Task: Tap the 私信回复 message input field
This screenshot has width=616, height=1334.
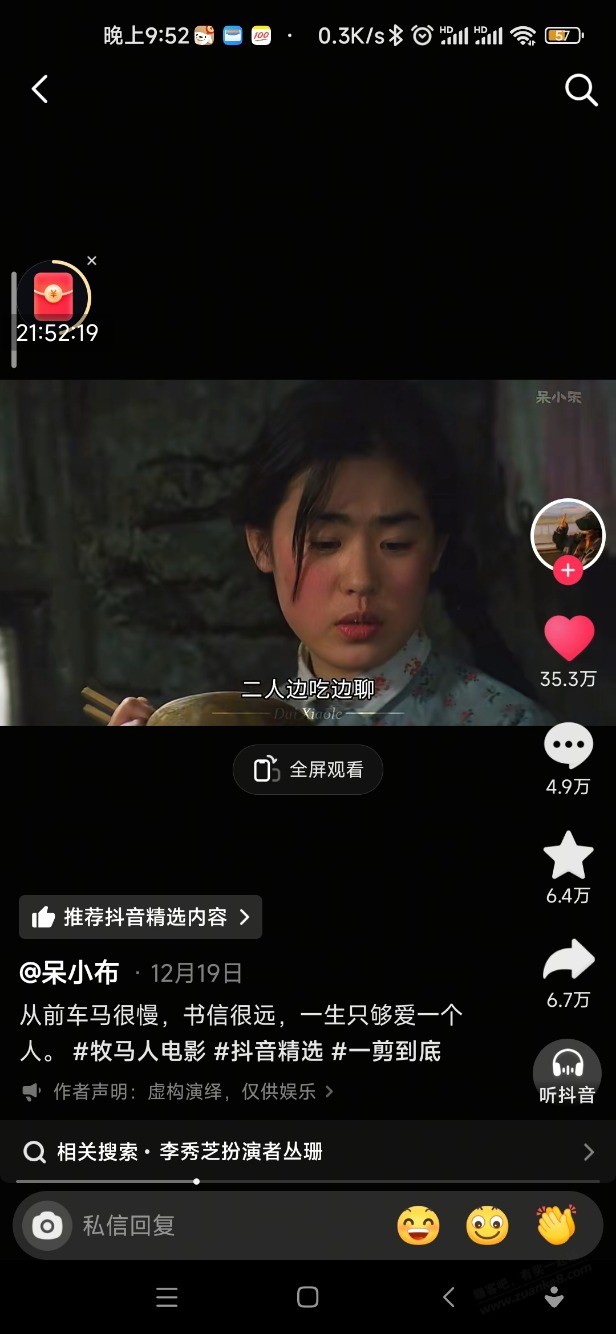Action: [x=200, y=1225]
